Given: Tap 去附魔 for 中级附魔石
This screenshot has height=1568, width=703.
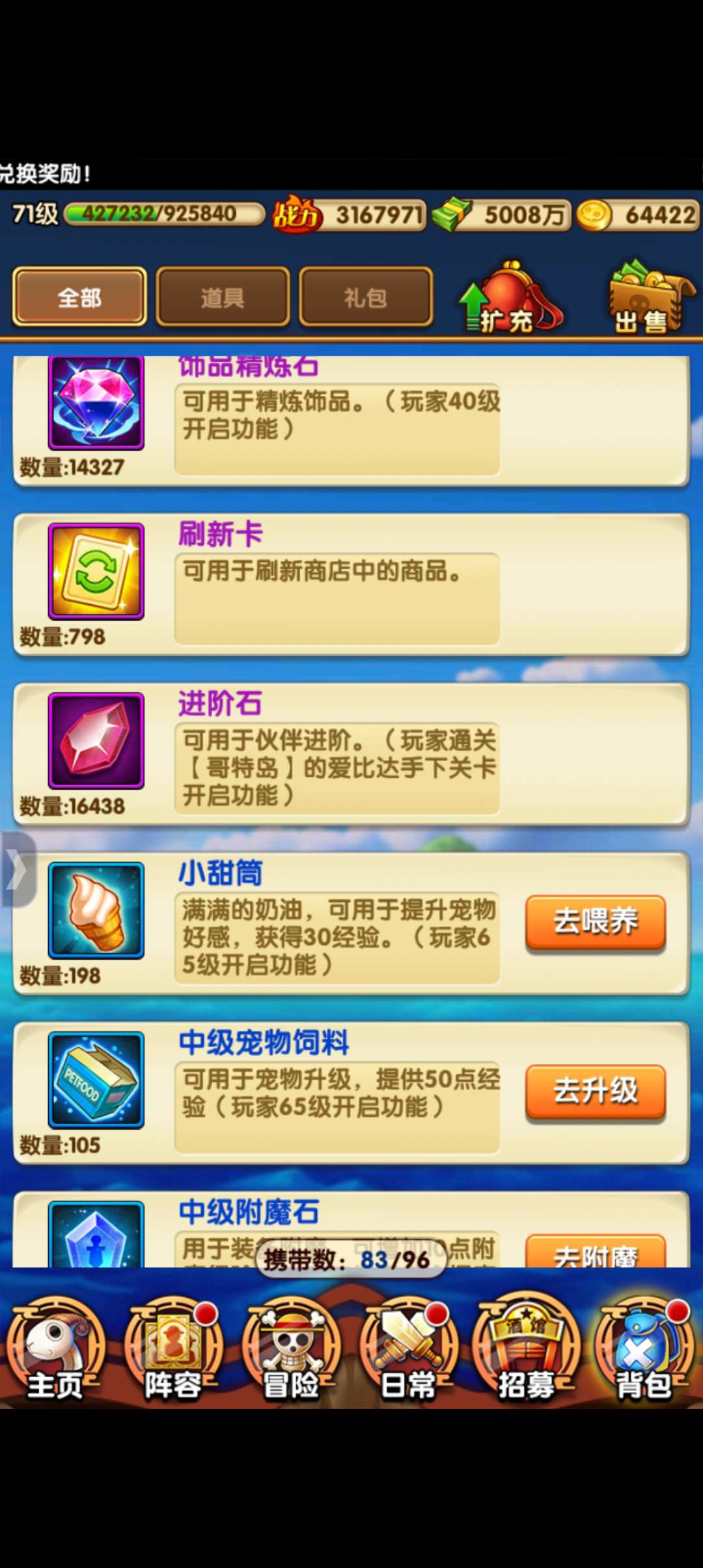Looking at the screenshot, I should tap(595, 1253).
